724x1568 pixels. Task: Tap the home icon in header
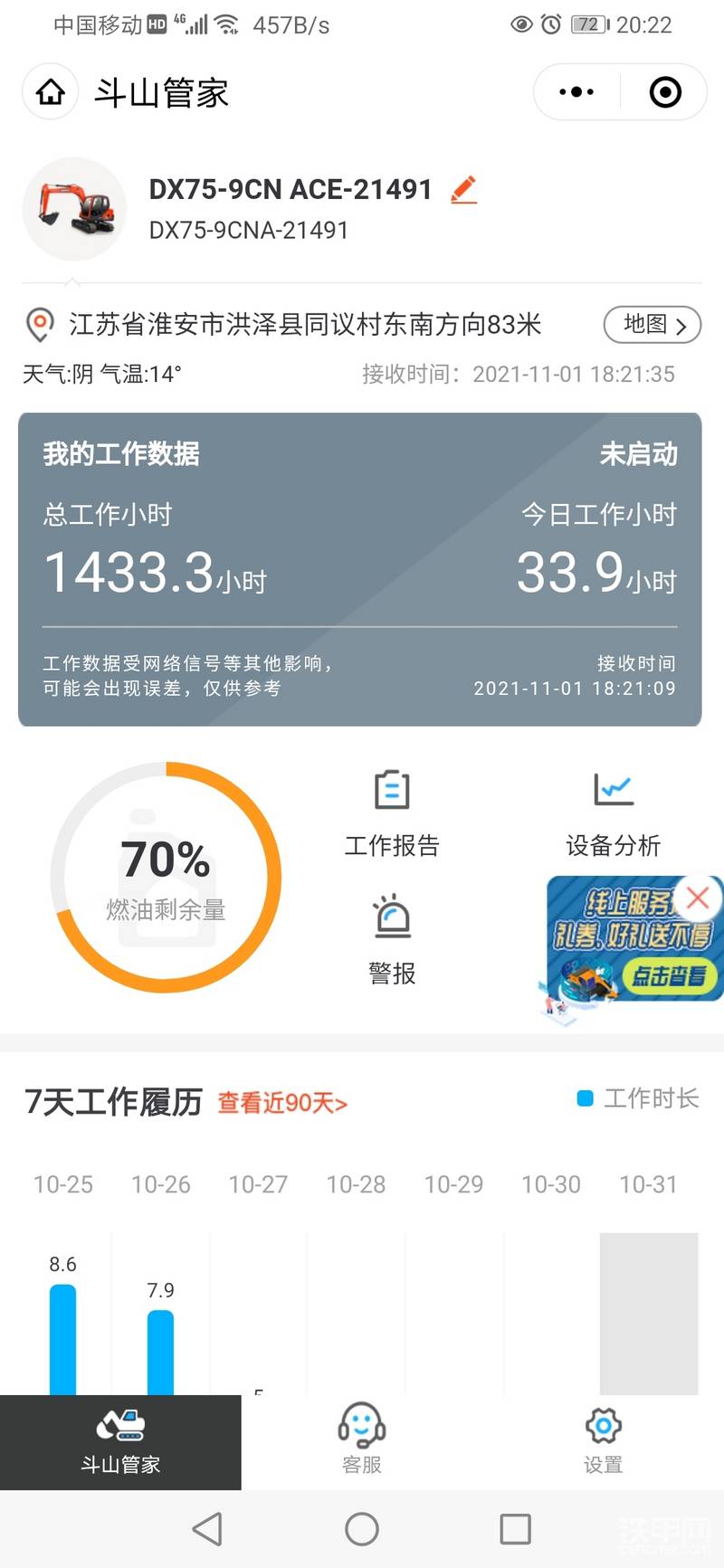51,91
